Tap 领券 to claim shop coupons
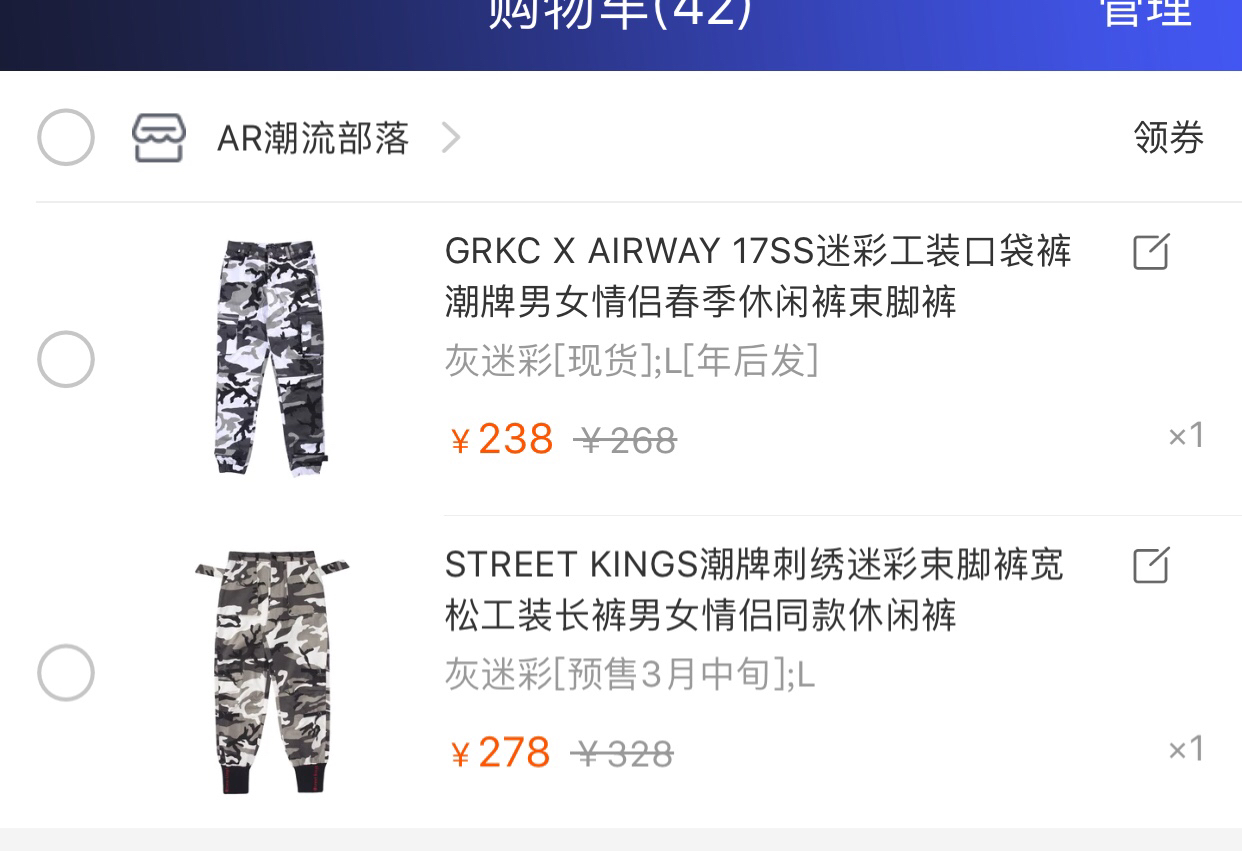Image resolution: width=1242 pixels, height=851 pixels. point(1168,138)
